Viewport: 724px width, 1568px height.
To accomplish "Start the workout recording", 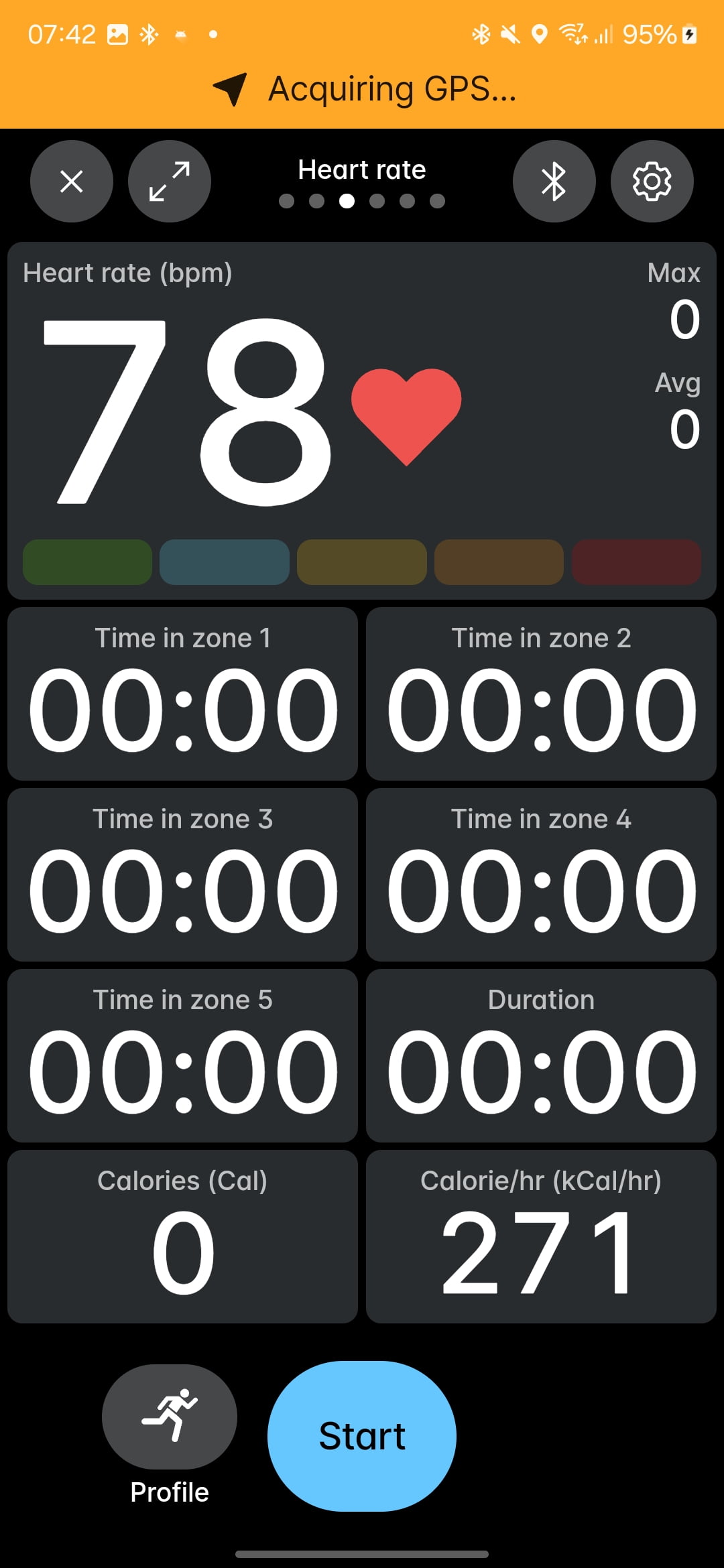I will point(362,1436).
